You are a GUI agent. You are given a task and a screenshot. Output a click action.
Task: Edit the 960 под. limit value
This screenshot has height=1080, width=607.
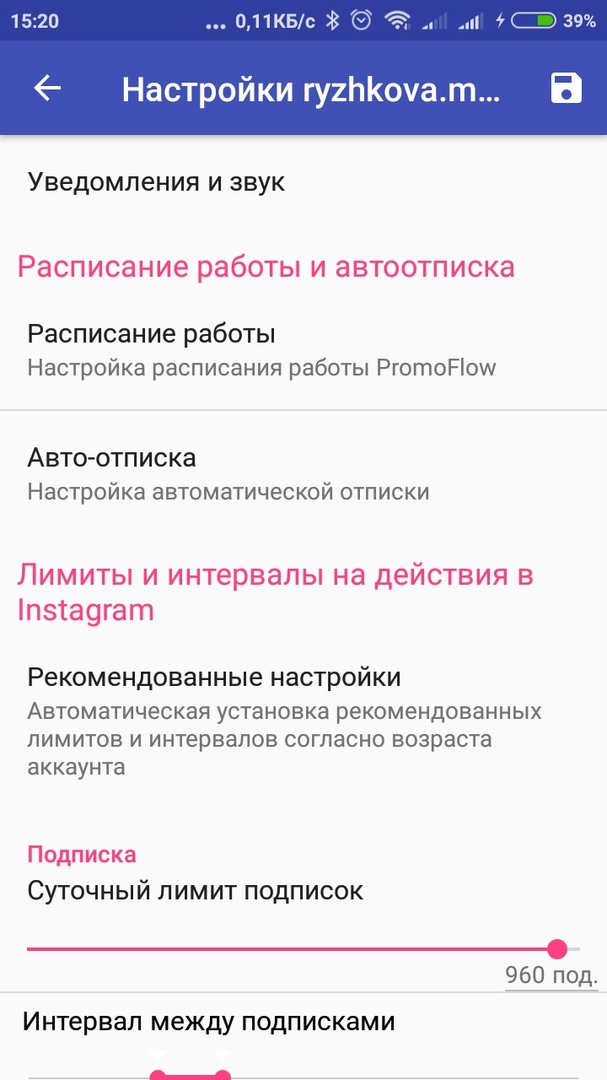click(x=551, y=975)
